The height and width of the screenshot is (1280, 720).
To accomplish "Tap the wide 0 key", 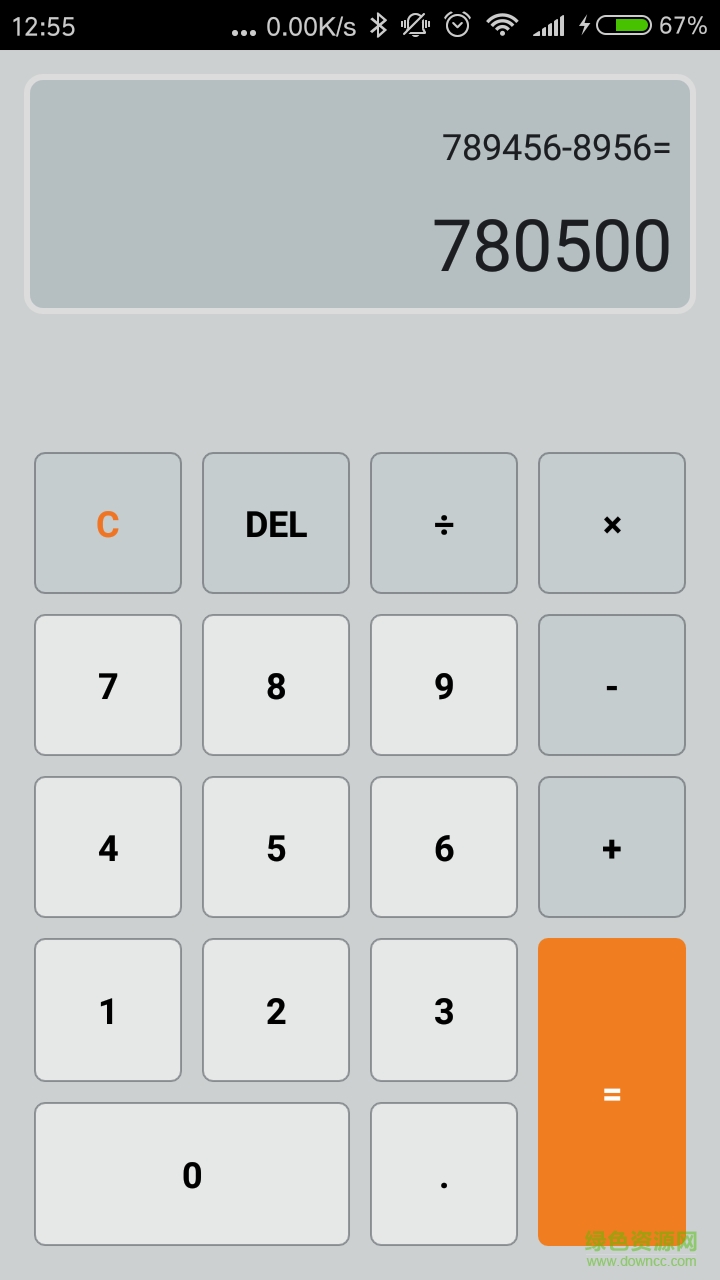I will [x=192, y=1174].
